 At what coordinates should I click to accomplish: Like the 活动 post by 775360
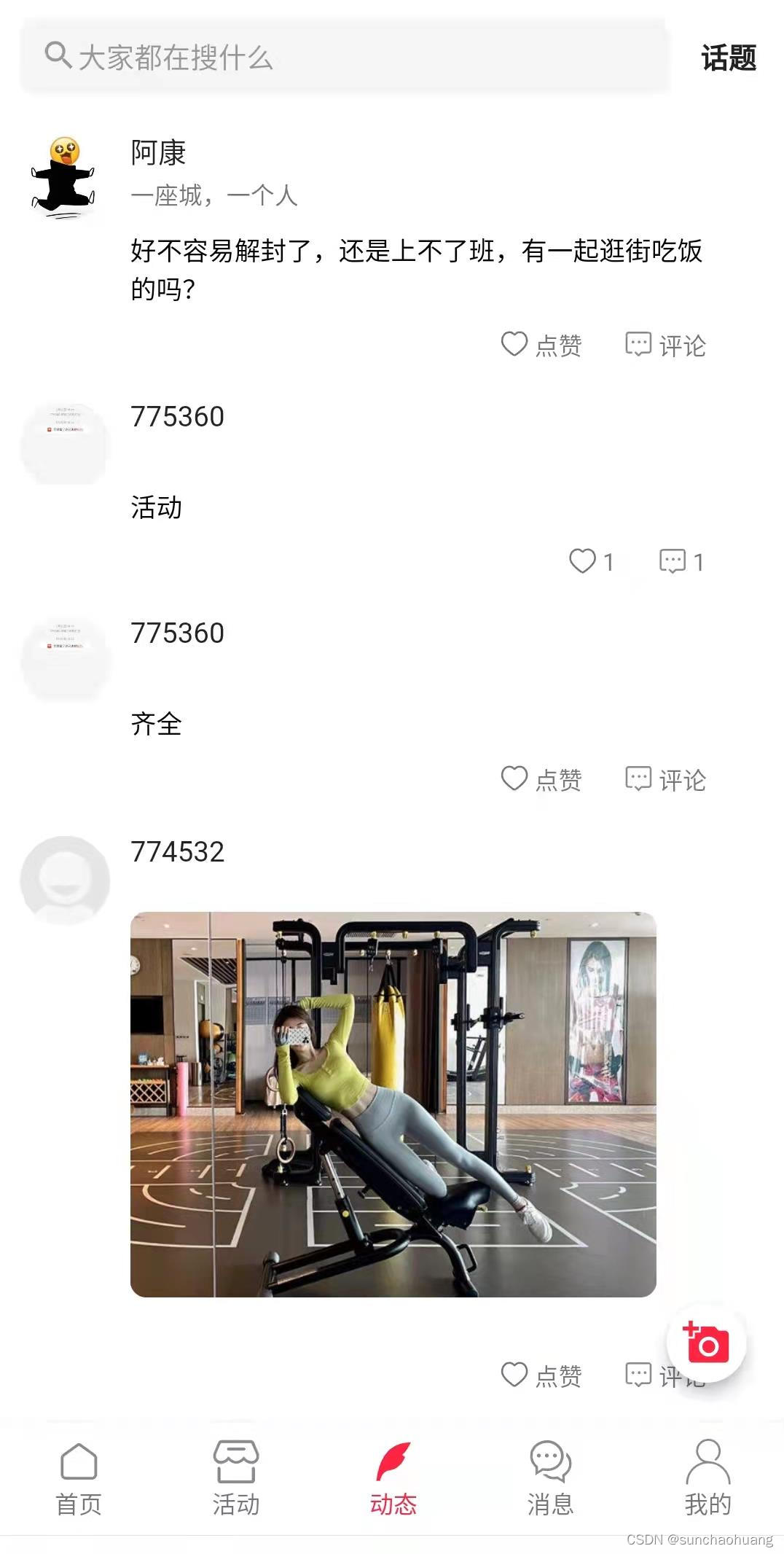[591, 561]
